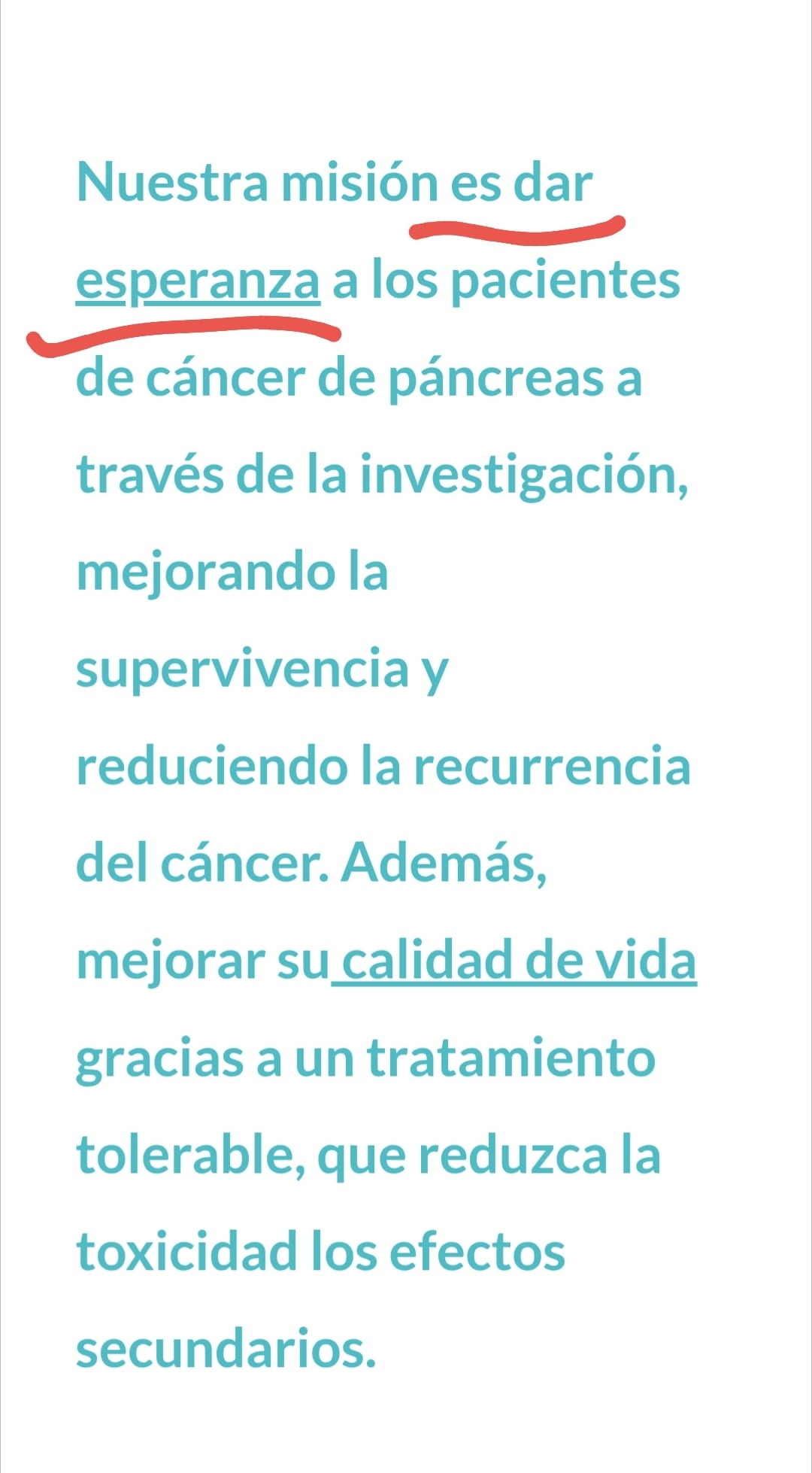Follow the 'calidad de vida' link

pos(517,961)
